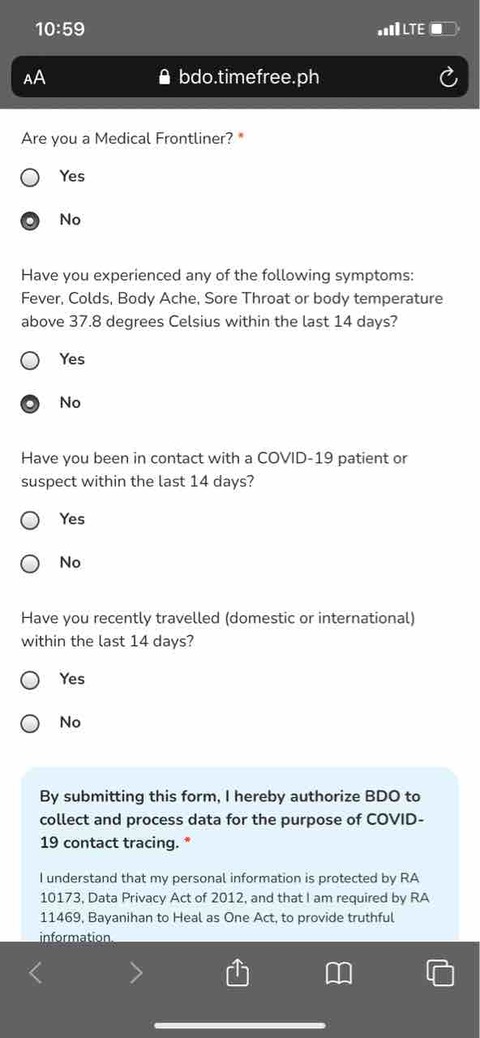Screen dimensions: 480x1038
Task: Share this page via share icon
Action: point(237,971)
